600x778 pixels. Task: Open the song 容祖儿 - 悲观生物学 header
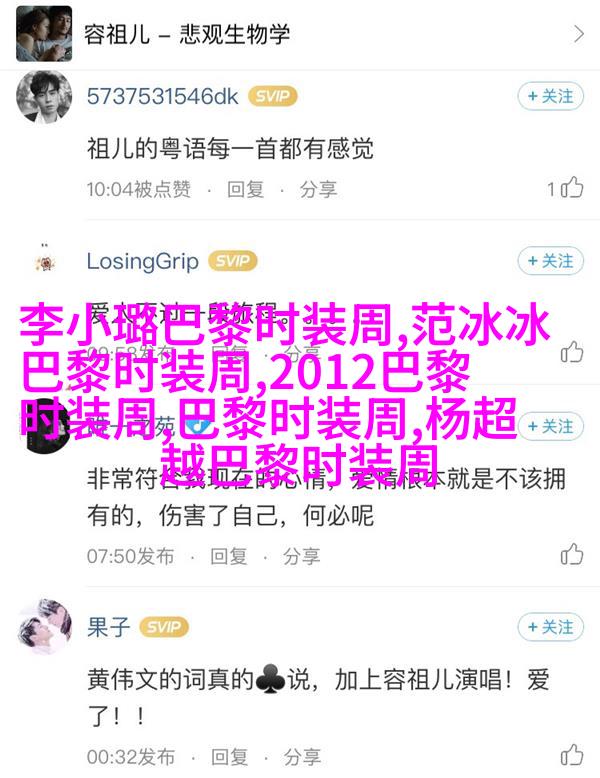(x=300, y=33)
